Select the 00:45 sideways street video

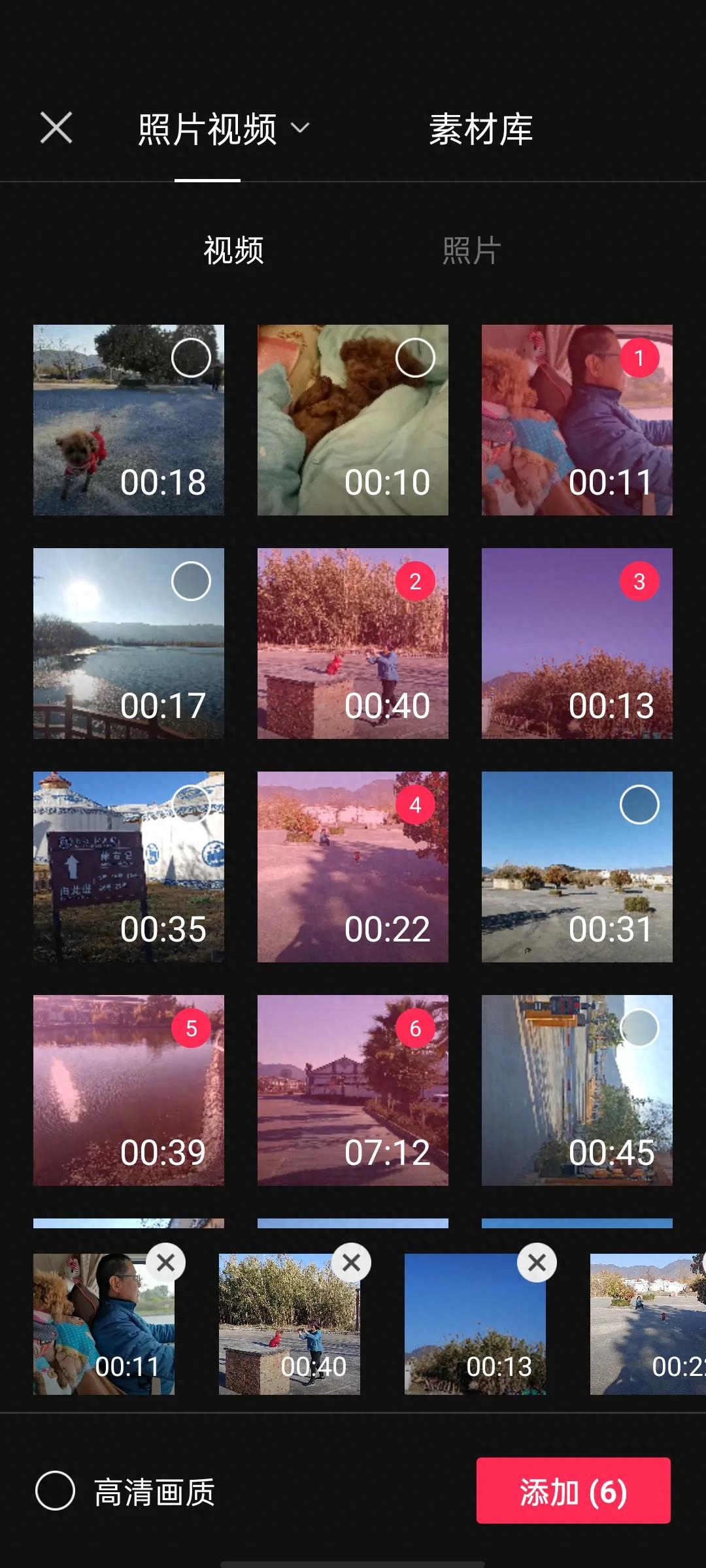point(639,1028)
